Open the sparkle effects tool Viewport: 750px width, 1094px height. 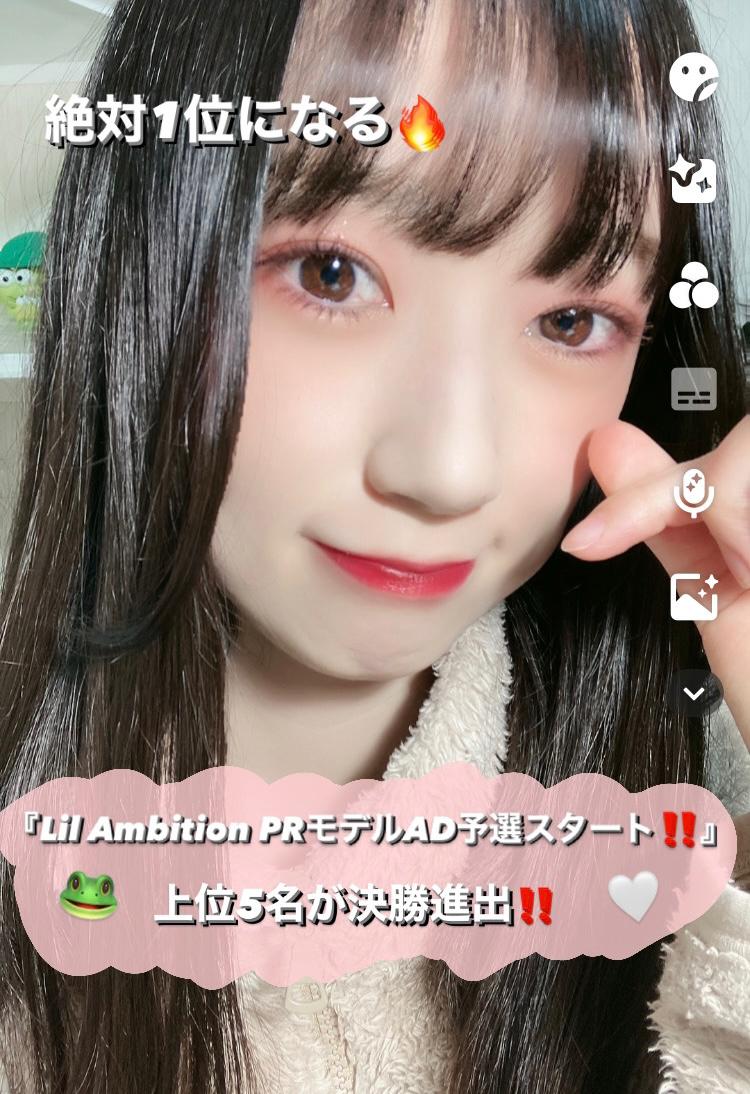(x=693, y=182)
